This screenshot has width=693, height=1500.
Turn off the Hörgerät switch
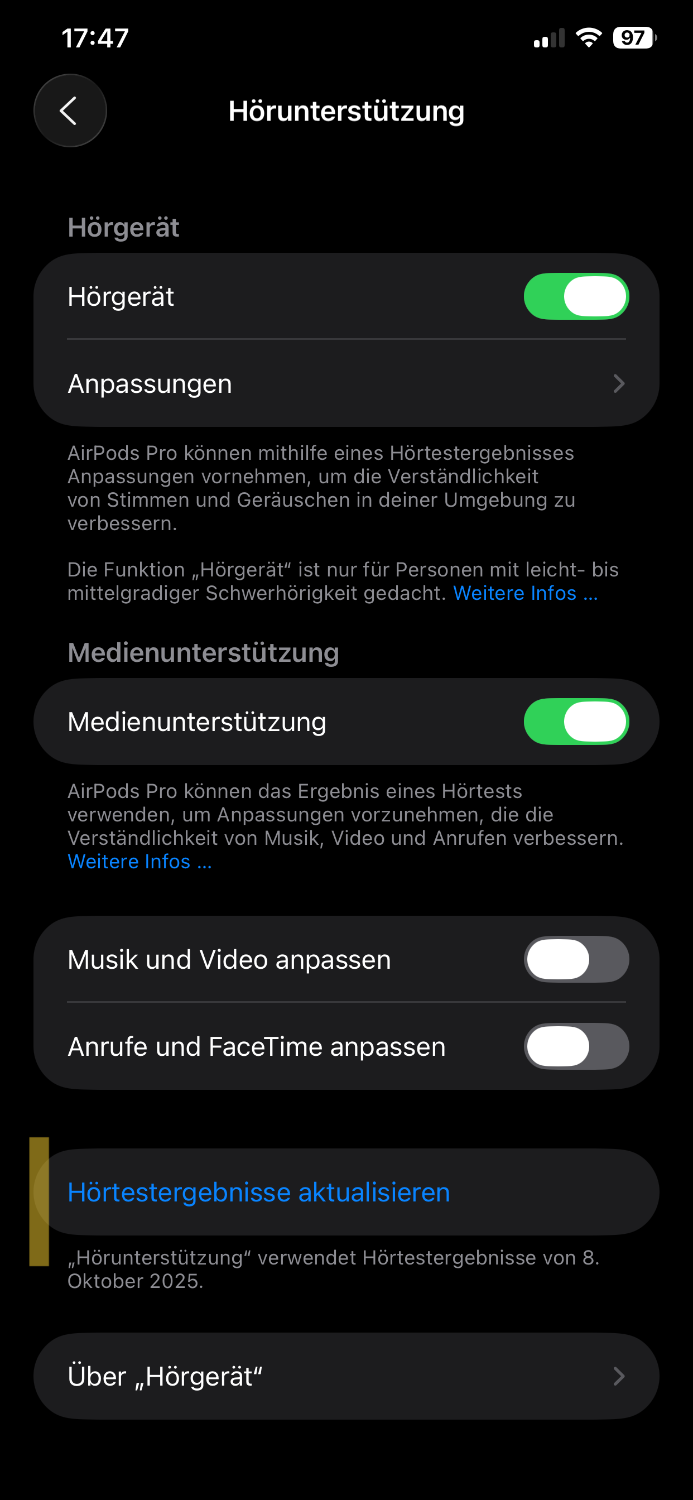coord(576,297)
